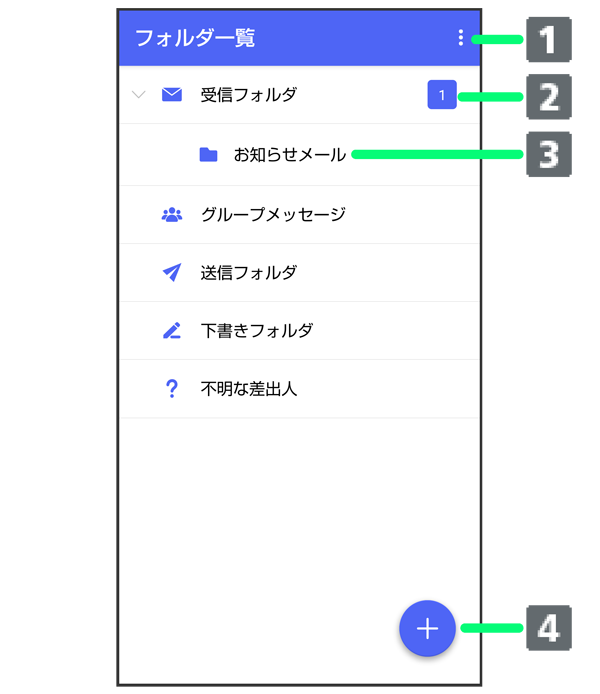This screenshot has height=694, width=600.
Task: Open the 下書きフォルダ drafts folder
Action: click(x=256, y=331)
